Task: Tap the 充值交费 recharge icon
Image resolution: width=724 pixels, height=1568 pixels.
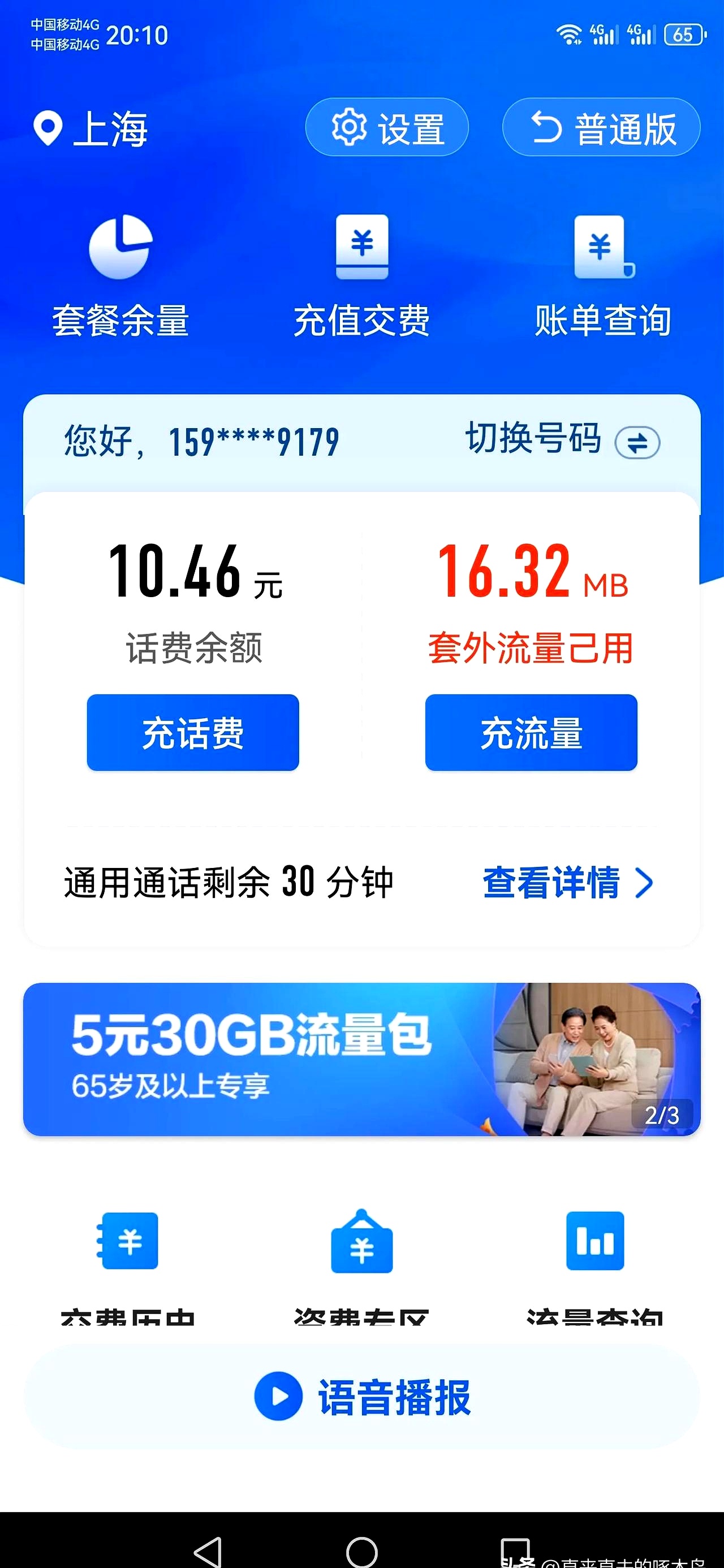Action: [361, 252]
